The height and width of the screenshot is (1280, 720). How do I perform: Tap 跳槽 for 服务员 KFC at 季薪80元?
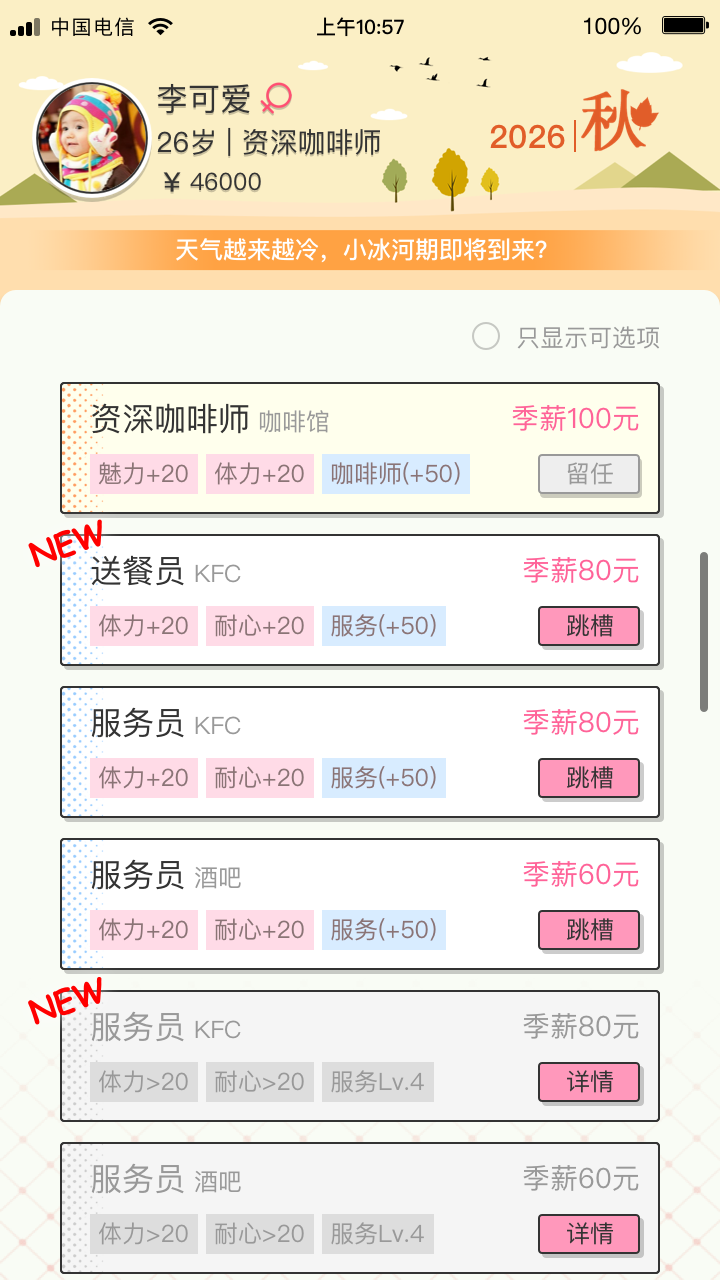point(589,778)
